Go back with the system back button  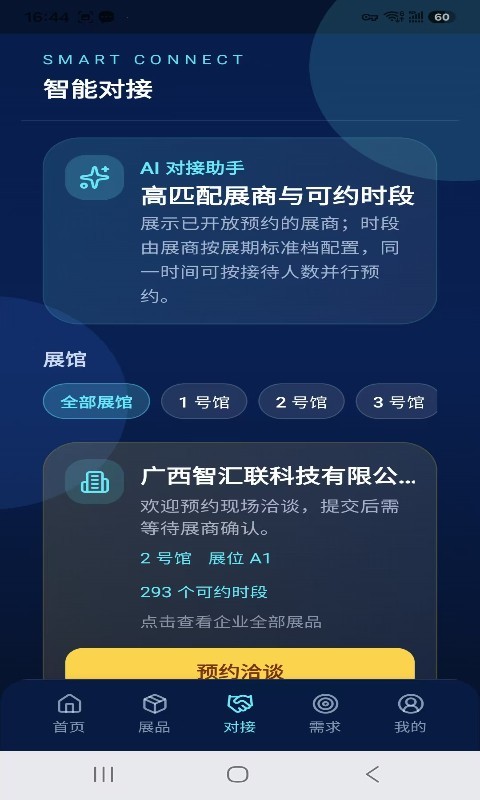373,774
